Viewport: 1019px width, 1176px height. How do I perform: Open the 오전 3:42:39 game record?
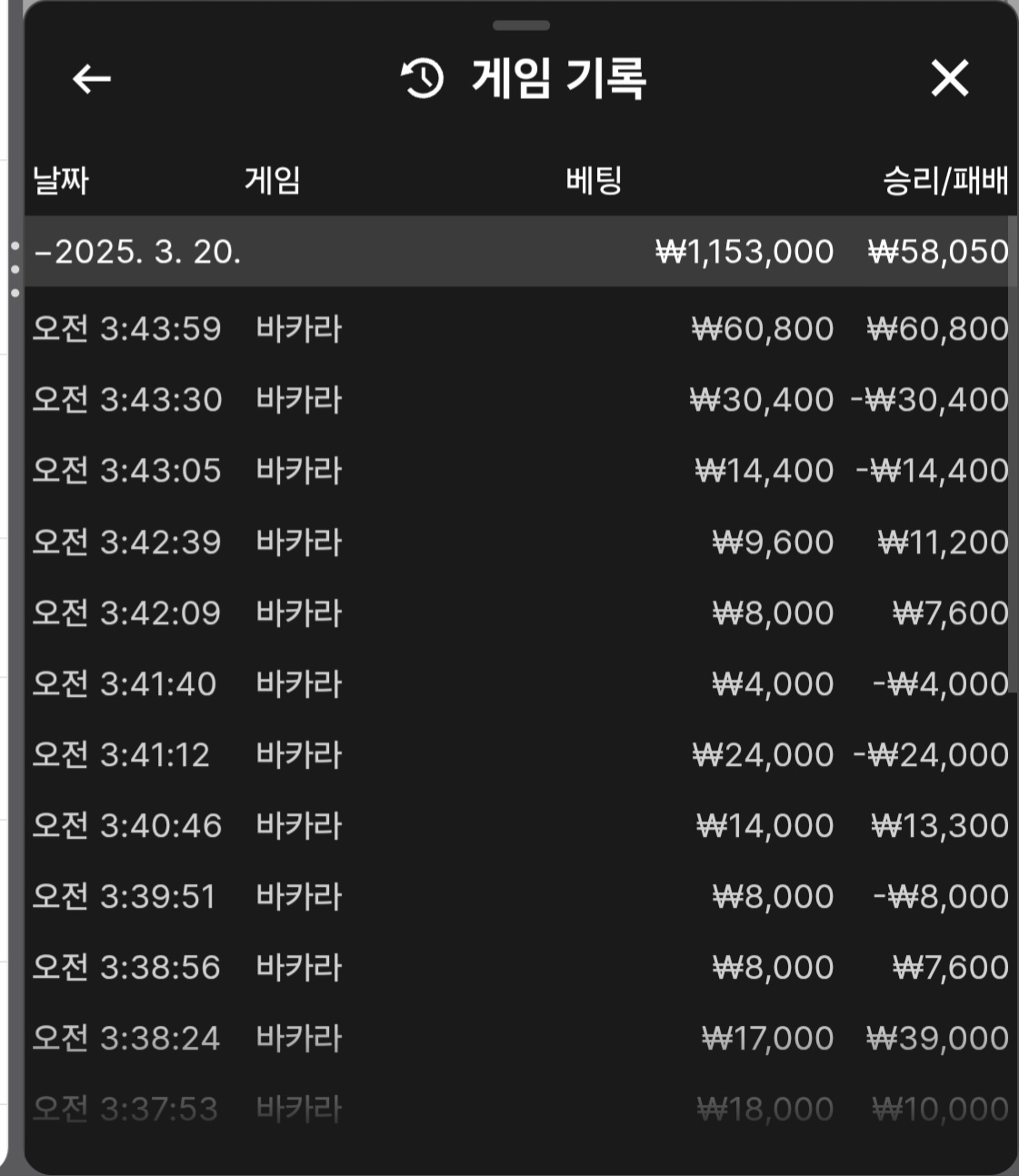pyautogui.click(x=518, y=542)
